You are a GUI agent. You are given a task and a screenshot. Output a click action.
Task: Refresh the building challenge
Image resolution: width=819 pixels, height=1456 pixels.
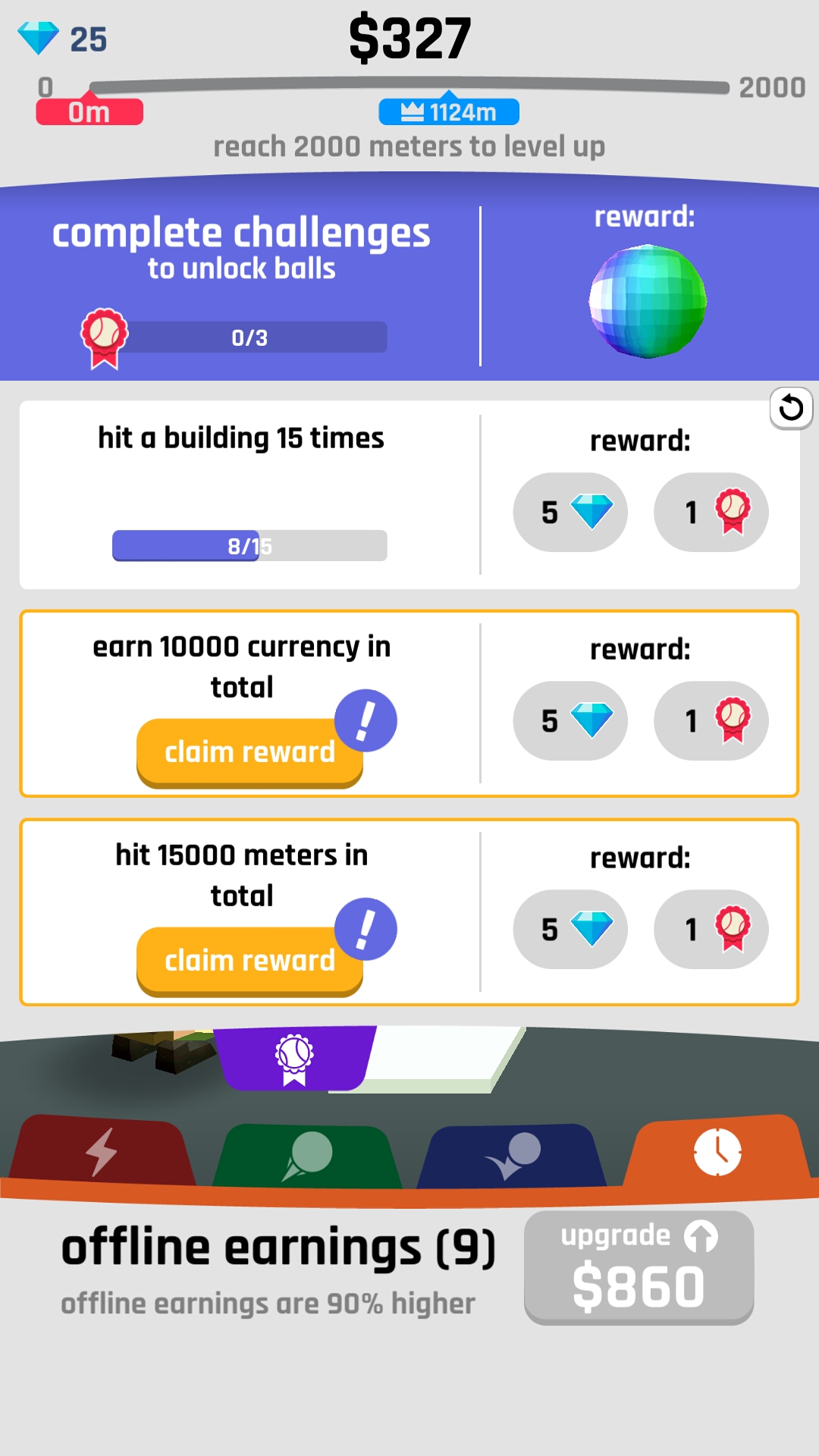tap(791, 408)
